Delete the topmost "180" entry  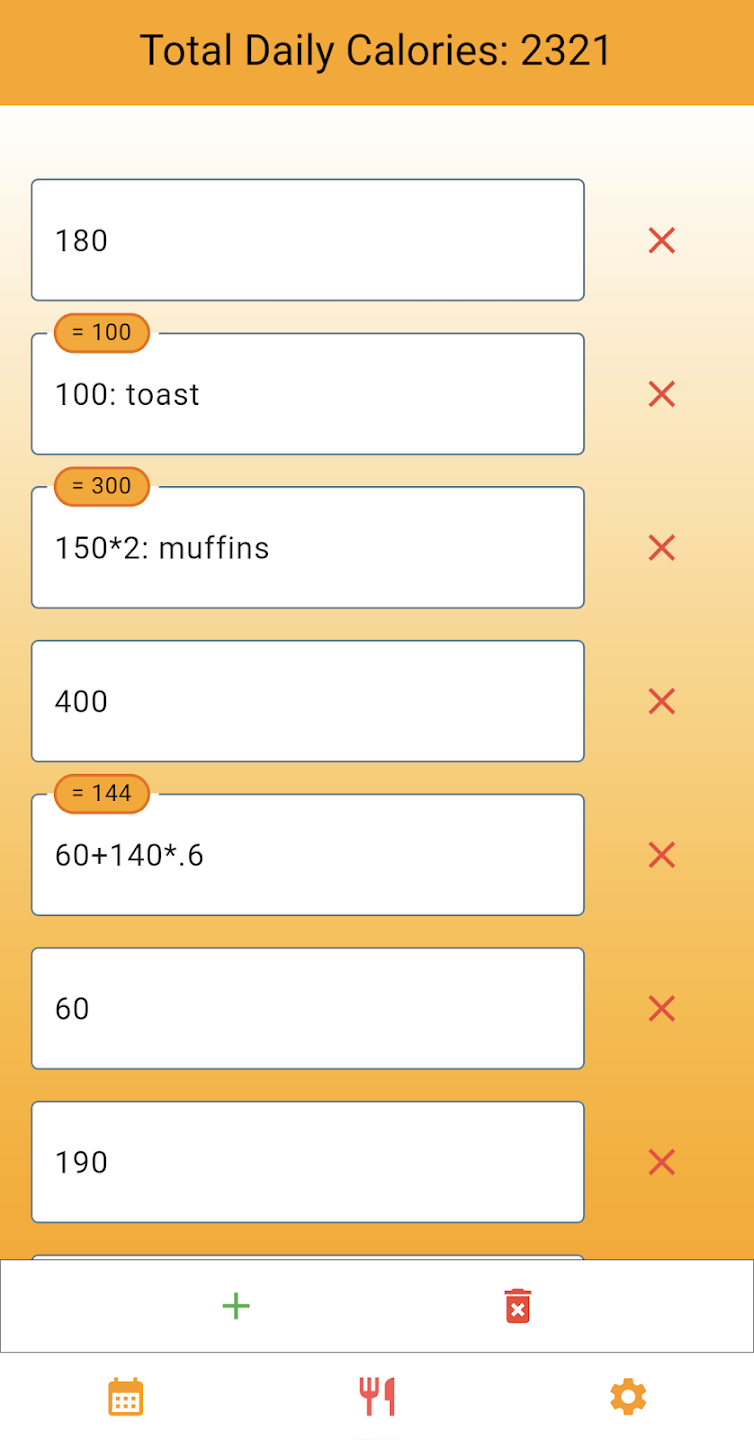(x=660, y=240)
